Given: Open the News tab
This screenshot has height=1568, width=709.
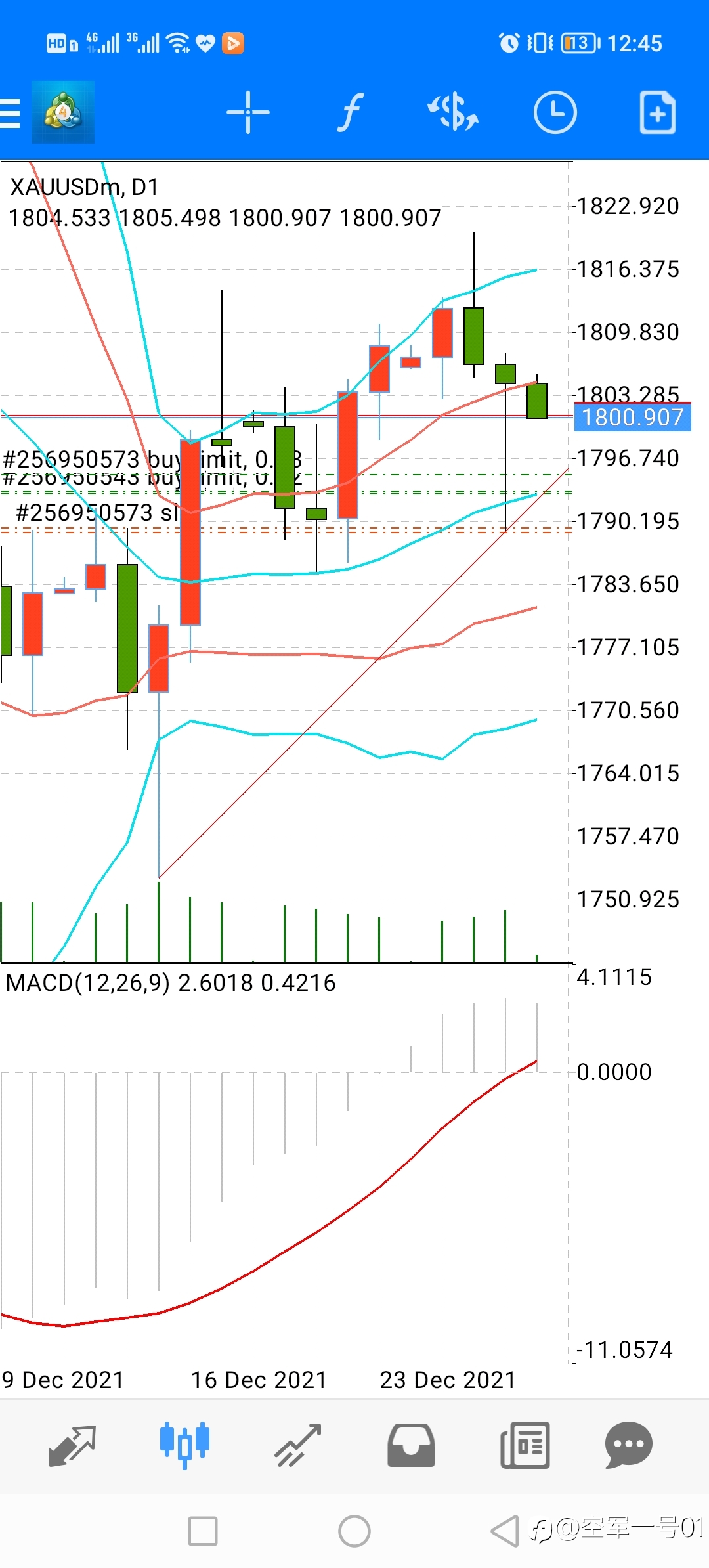Looking at the screenshot, I should [x=525, y=1445].
